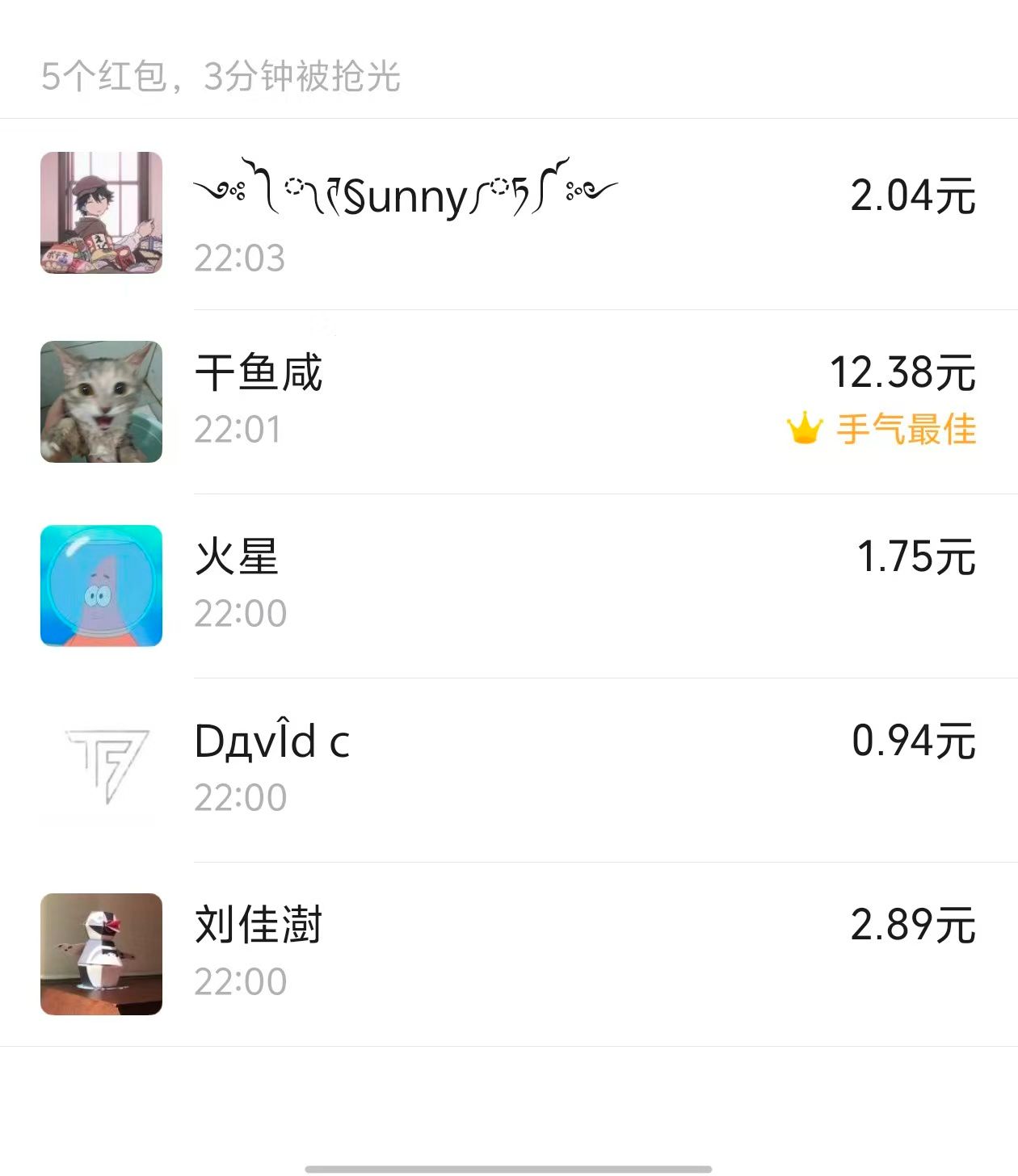
Task: Select the 1.75元 amount for 火星
Action: click(x=916, y=556)
